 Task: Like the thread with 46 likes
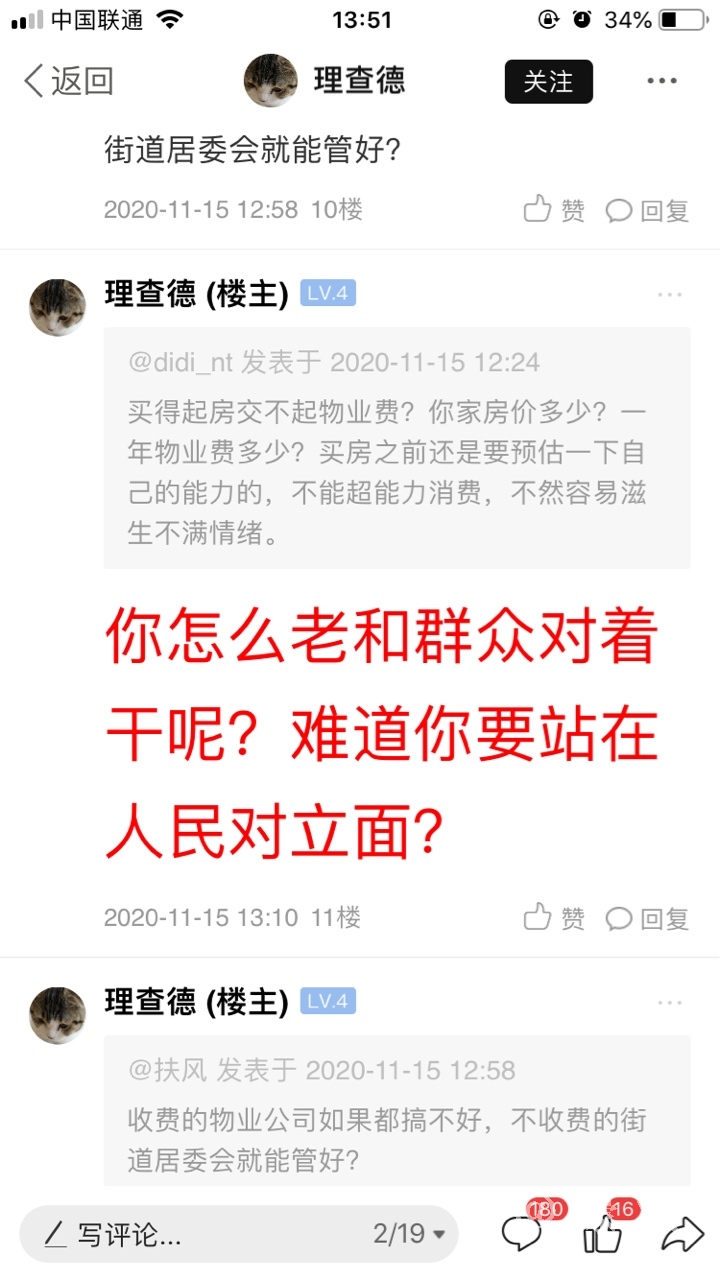click(603, 1234)
